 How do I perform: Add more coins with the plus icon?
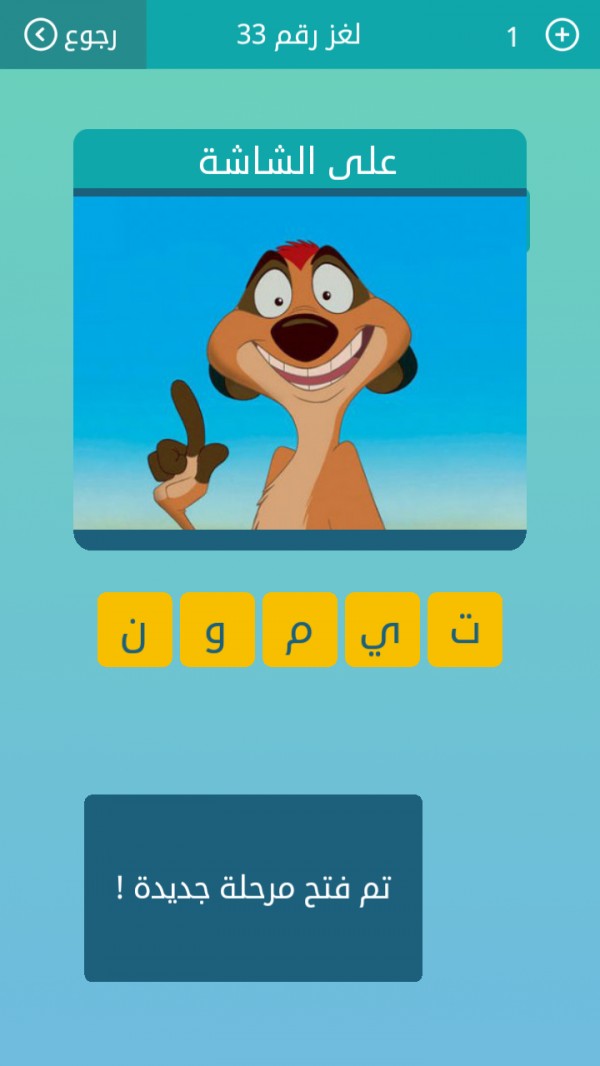pyautogui.click(x=562, y=35)
